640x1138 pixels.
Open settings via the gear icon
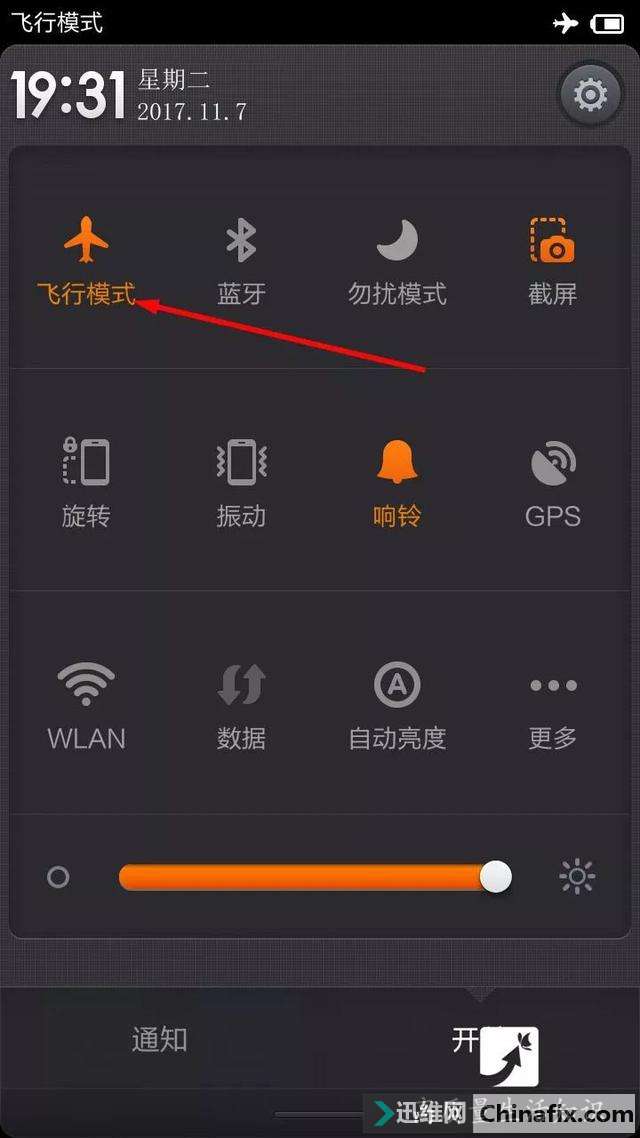[x=590, y=95]
